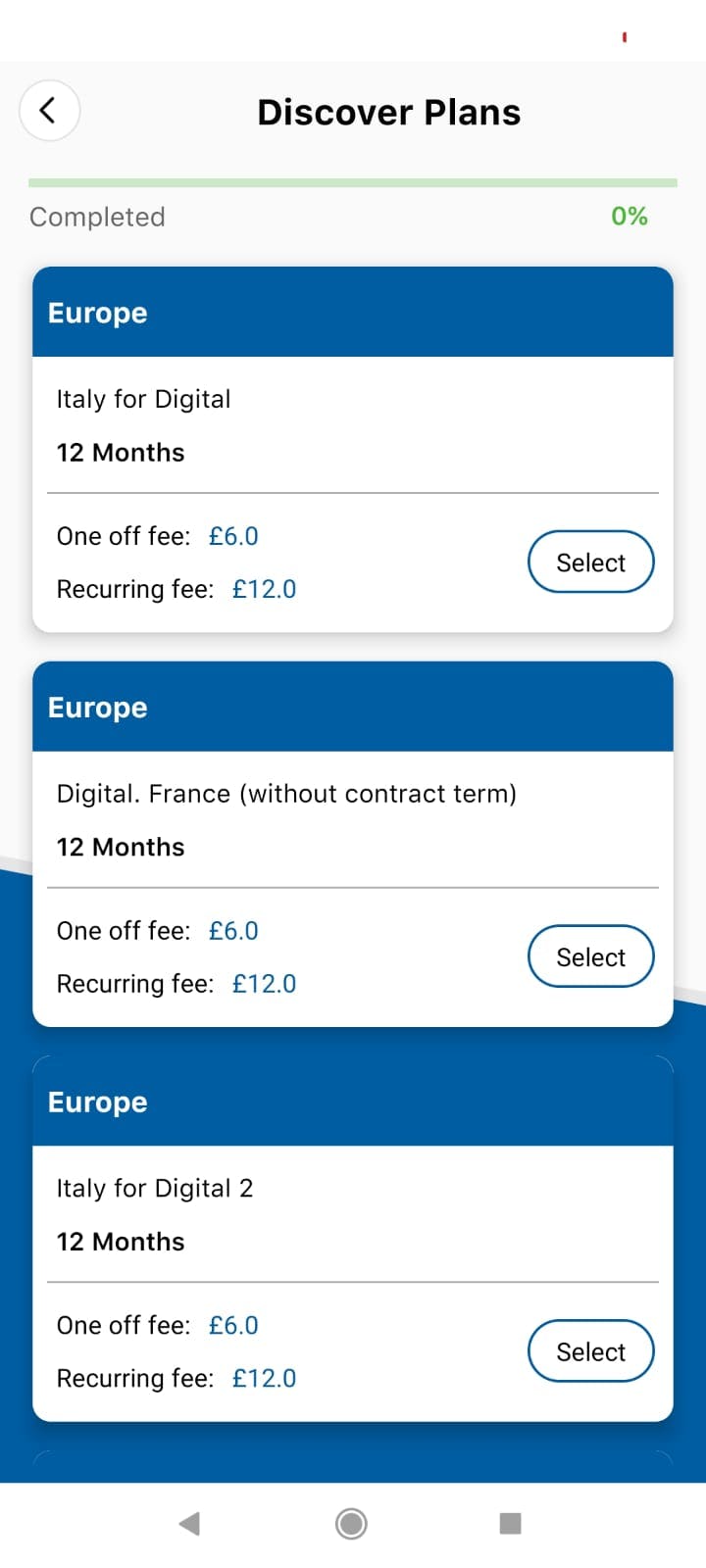Select the Digital. France plan
The image size is (706, 1568).
tap(590, 957)
